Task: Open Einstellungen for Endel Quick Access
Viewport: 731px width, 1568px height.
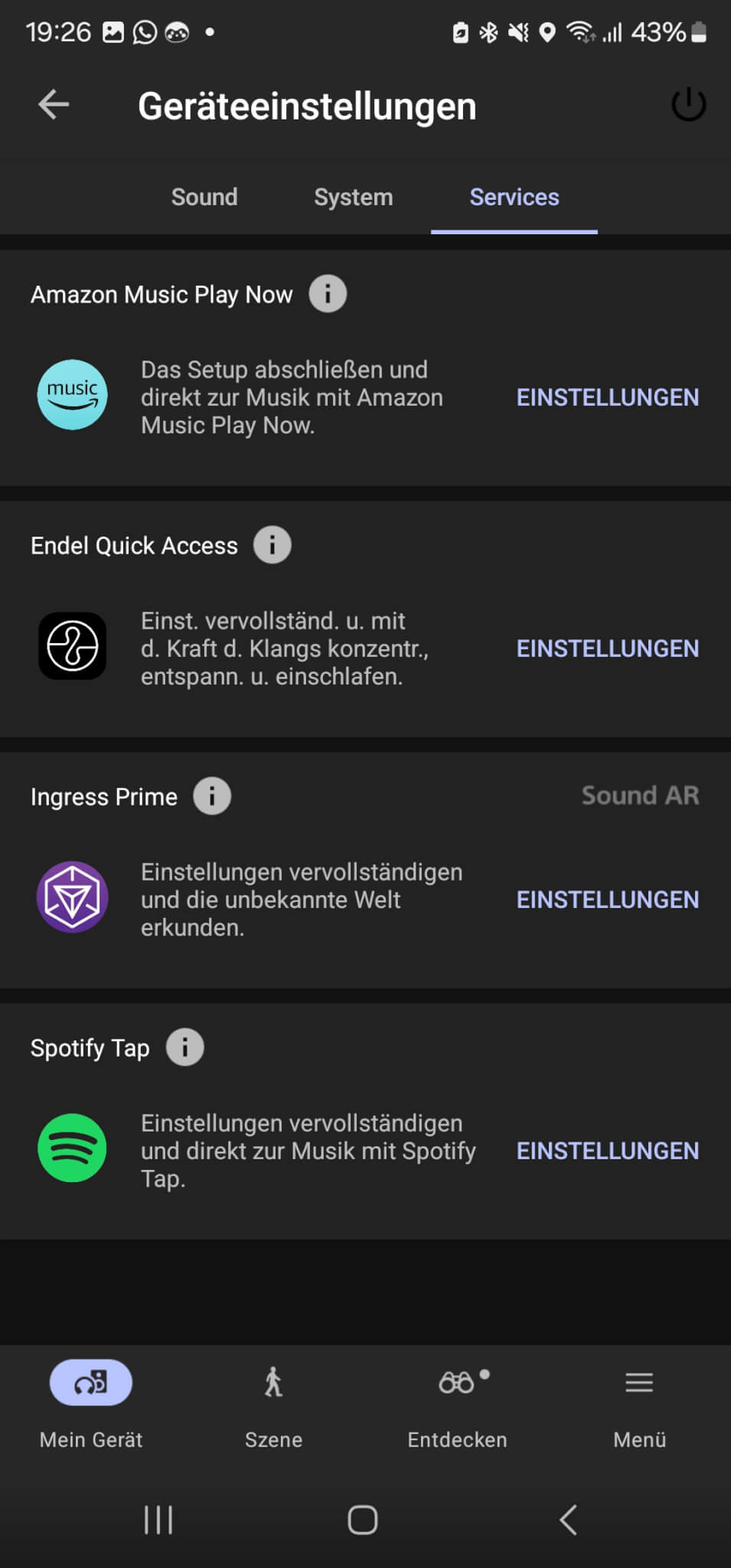Action: point(607,648)
